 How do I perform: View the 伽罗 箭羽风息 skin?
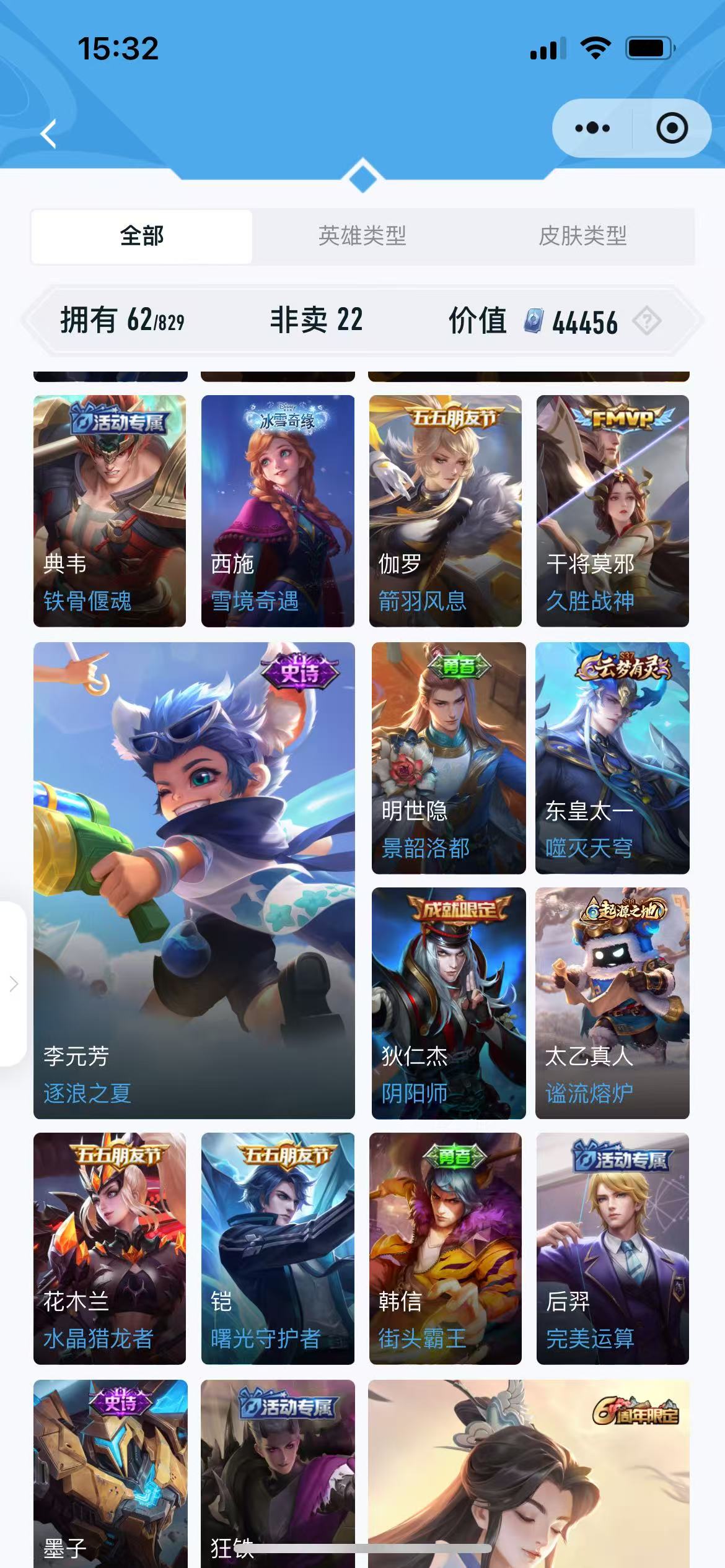tap(446, 511)
